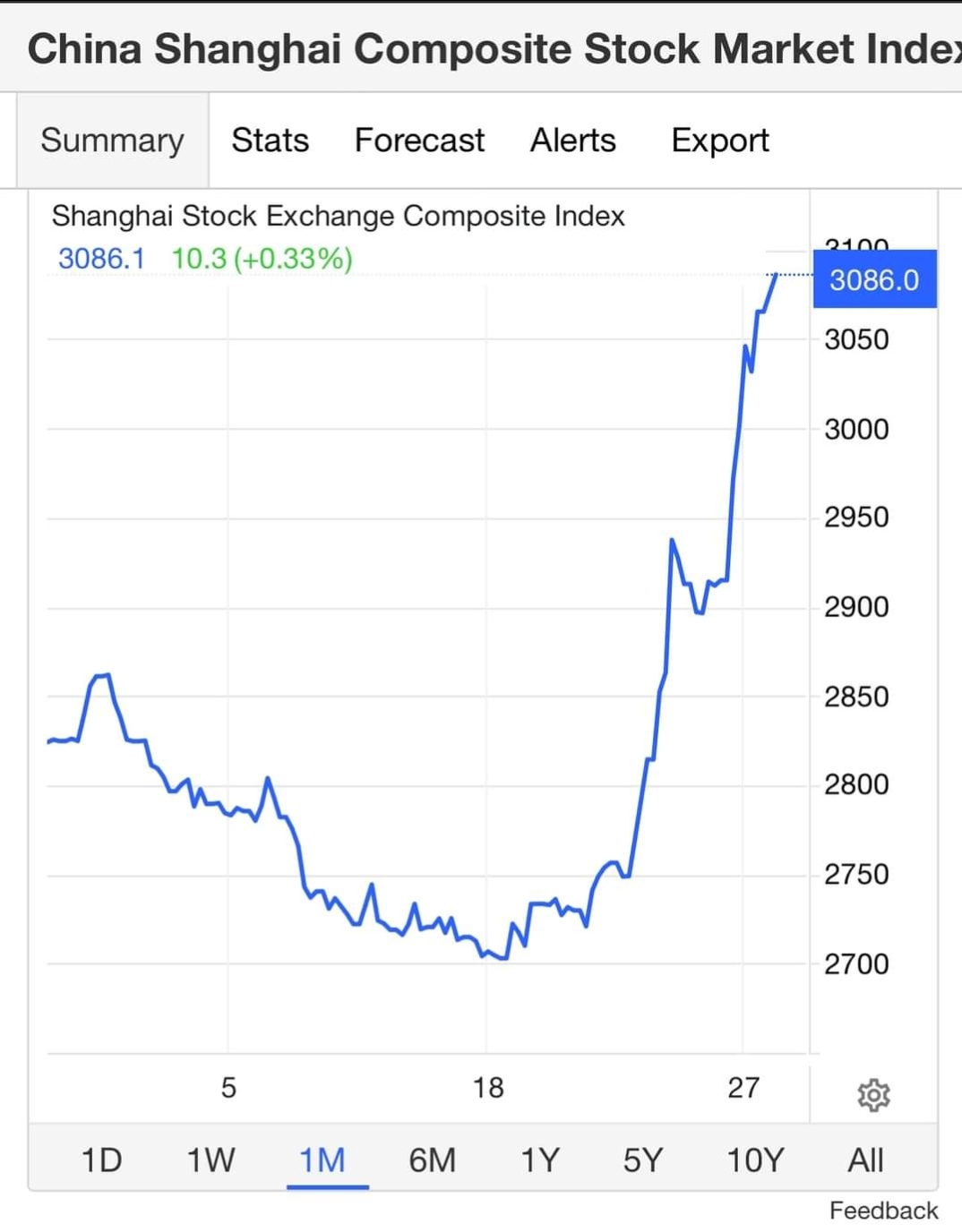Viewport: 962px width, 1232px height.
Task: View the Forecast tab
Action: pyautogui.click(x=419, y=141)
